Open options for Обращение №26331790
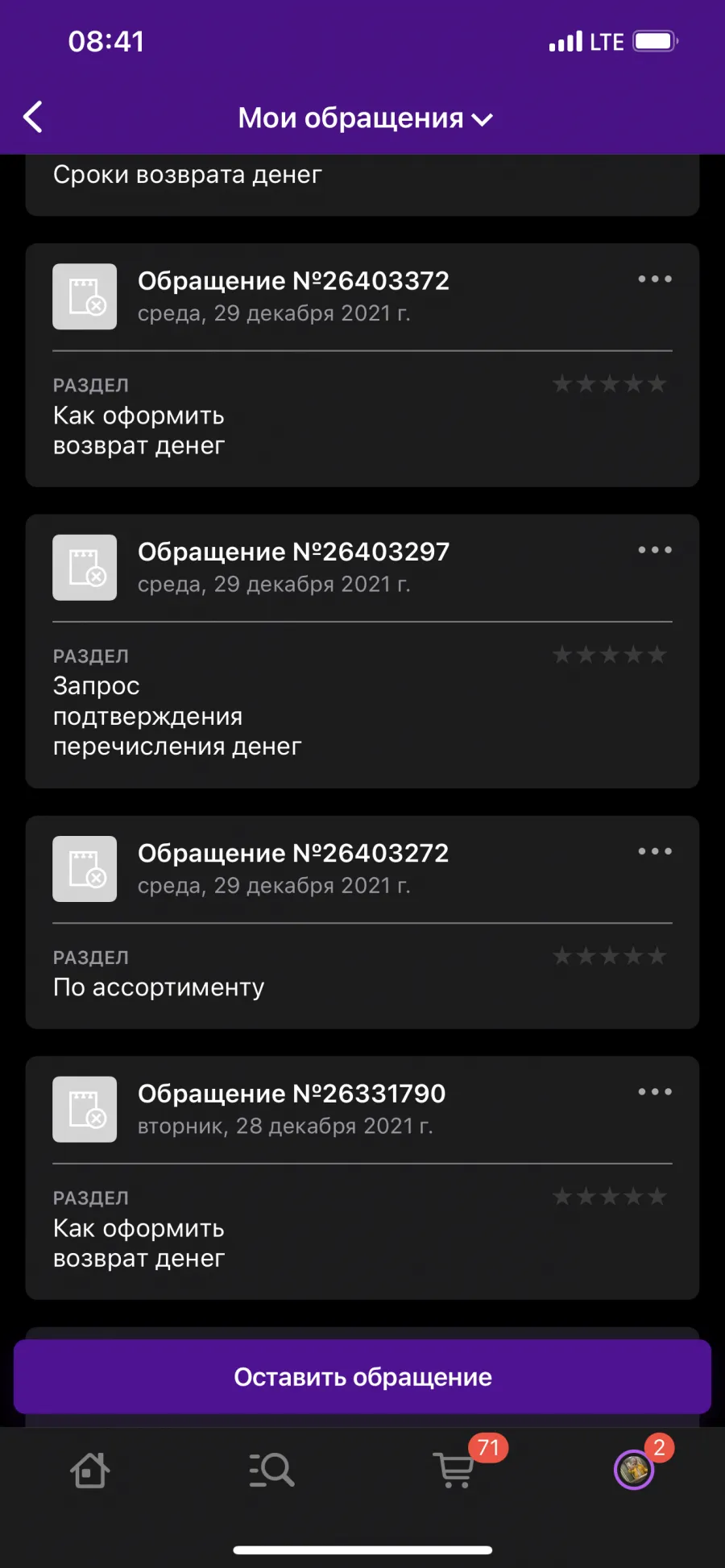The width and height of the screenshot is (725, 1568). coord(654,1092)
